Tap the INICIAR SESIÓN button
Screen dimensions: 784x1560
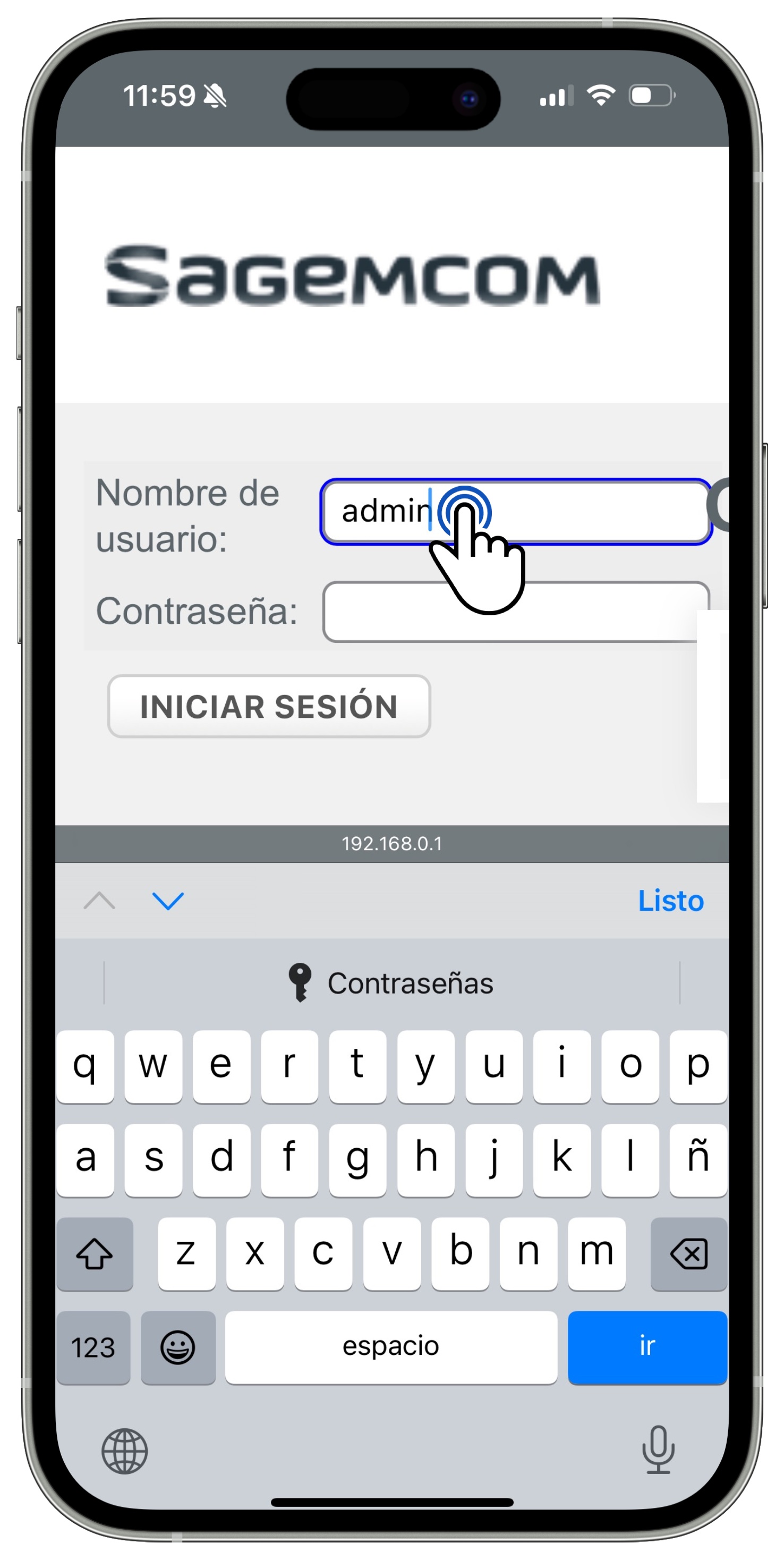tap(269, 706)
